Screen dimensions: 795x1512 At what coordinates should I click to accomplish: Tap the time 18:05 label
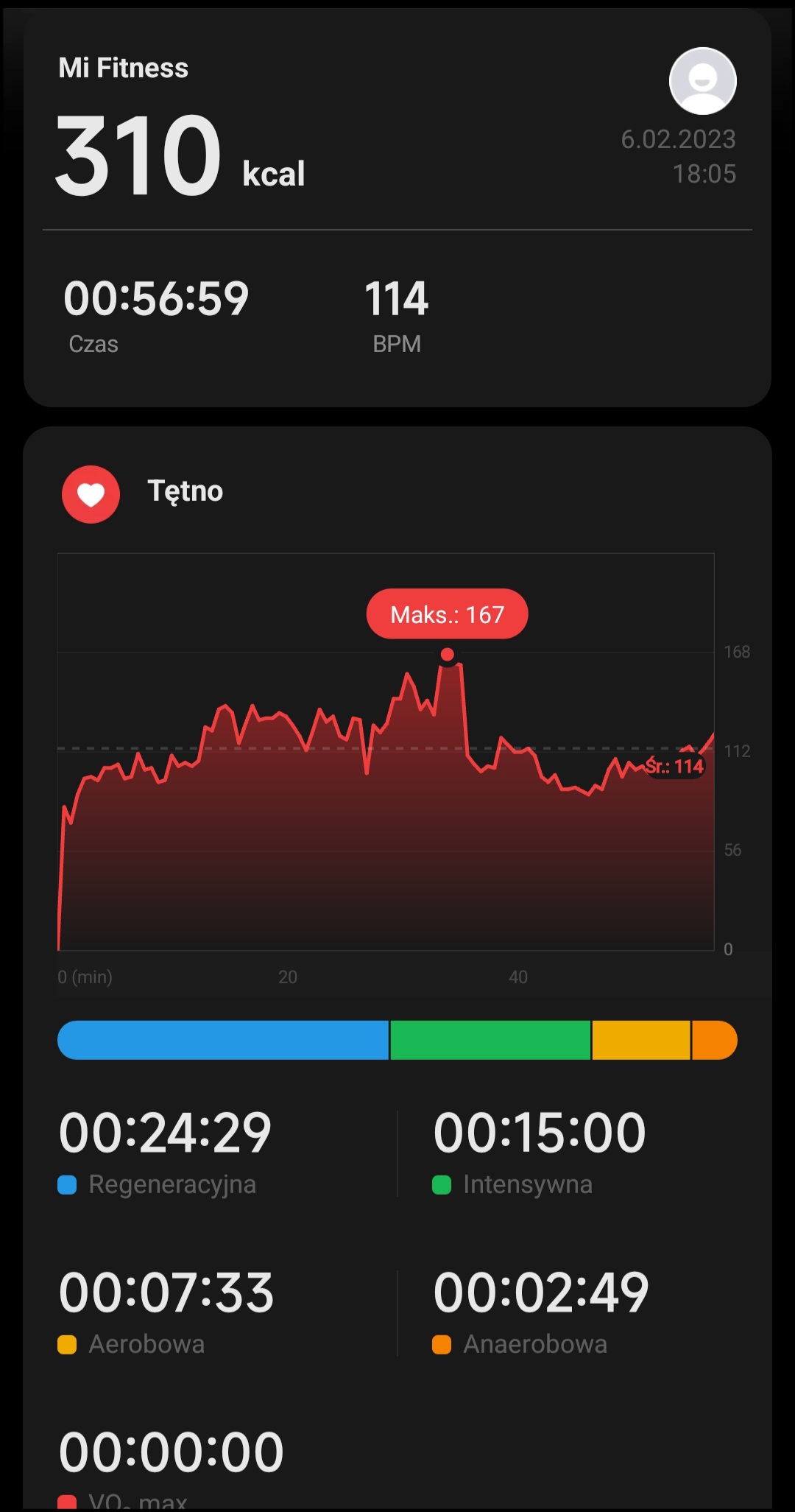(703, 175)
